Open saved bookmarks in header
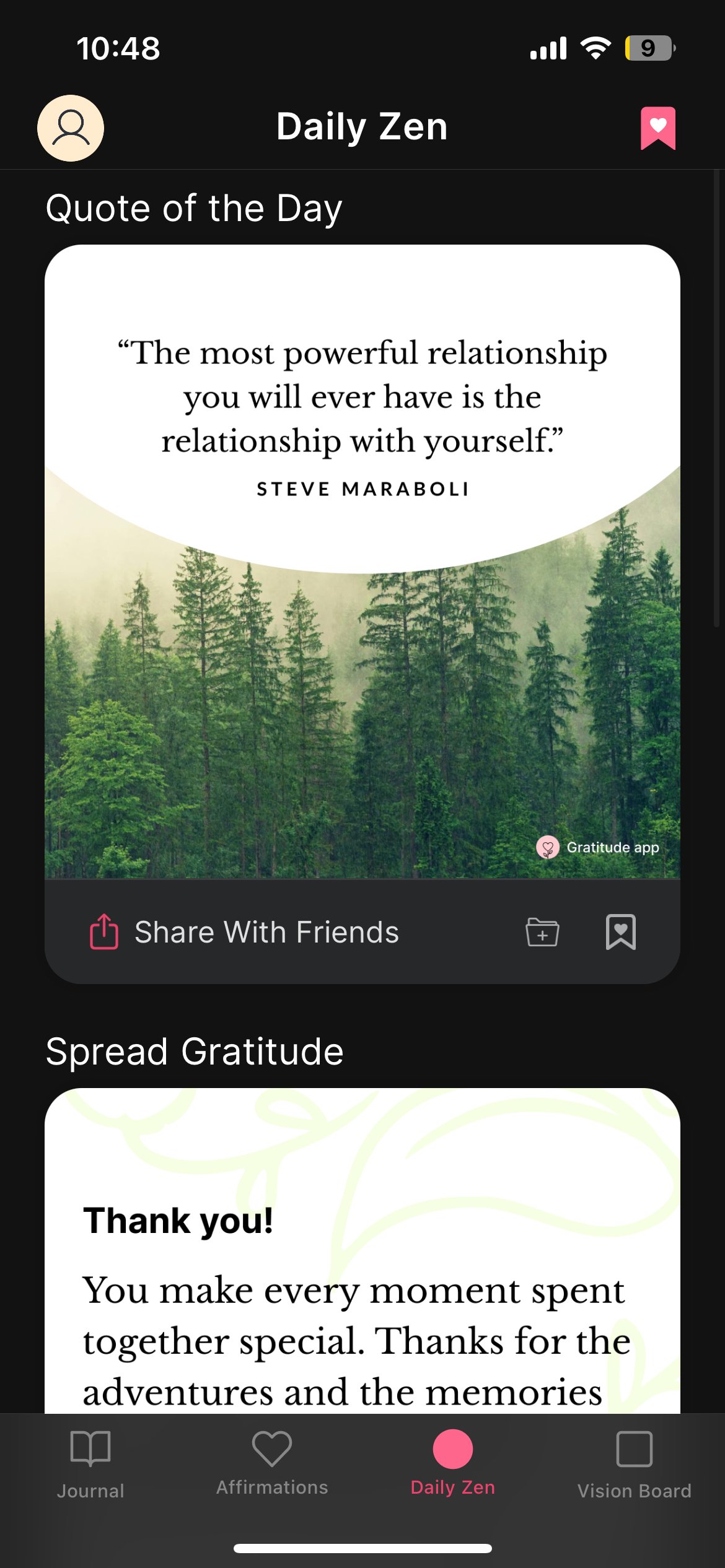This screenshot has height=1568, width=725. (x=658, y=128)
